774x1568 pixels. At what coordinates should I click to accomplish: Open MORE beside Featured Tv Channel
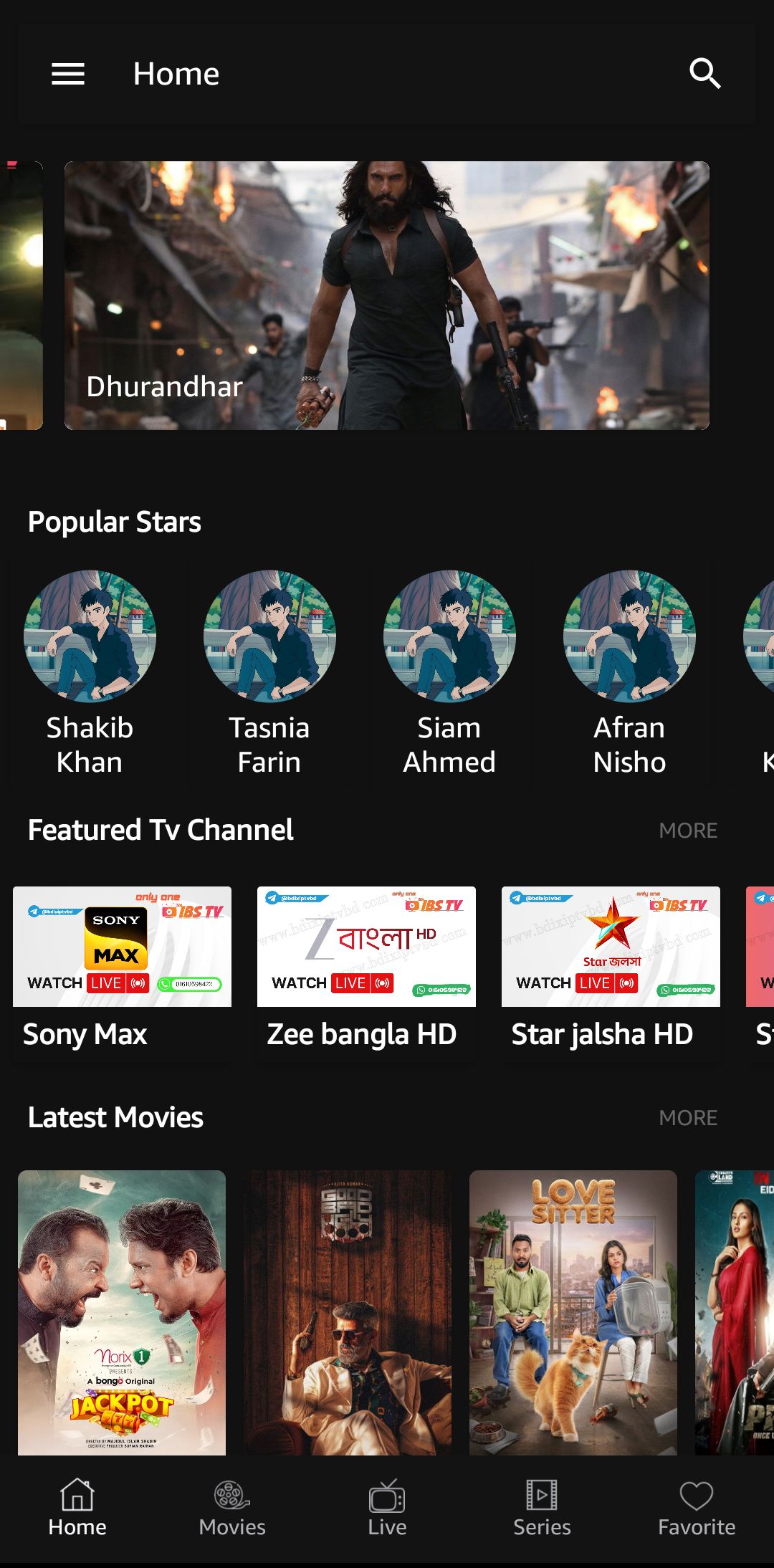tap(688, 830)
